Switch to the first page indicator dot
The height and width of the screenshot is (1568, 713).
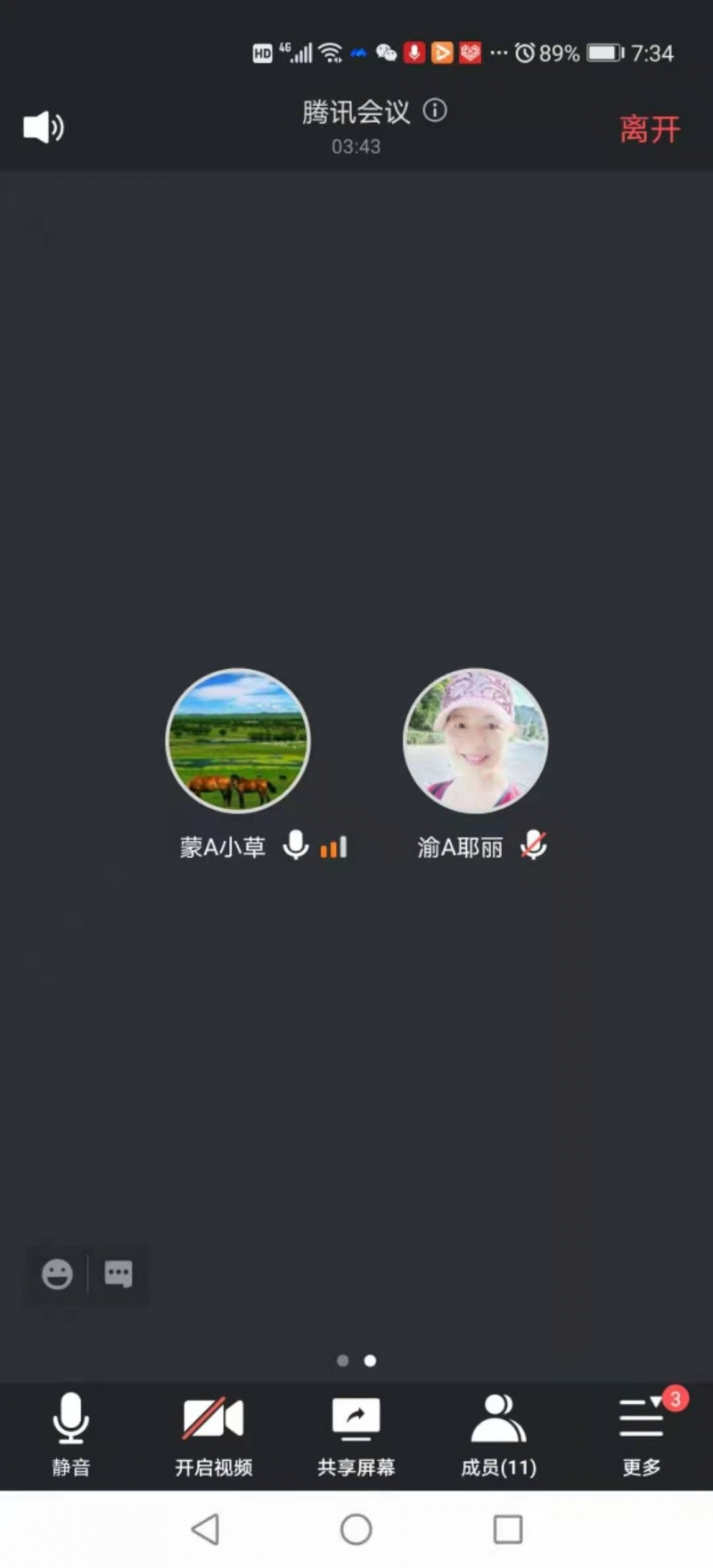[x=342, y=1360]
